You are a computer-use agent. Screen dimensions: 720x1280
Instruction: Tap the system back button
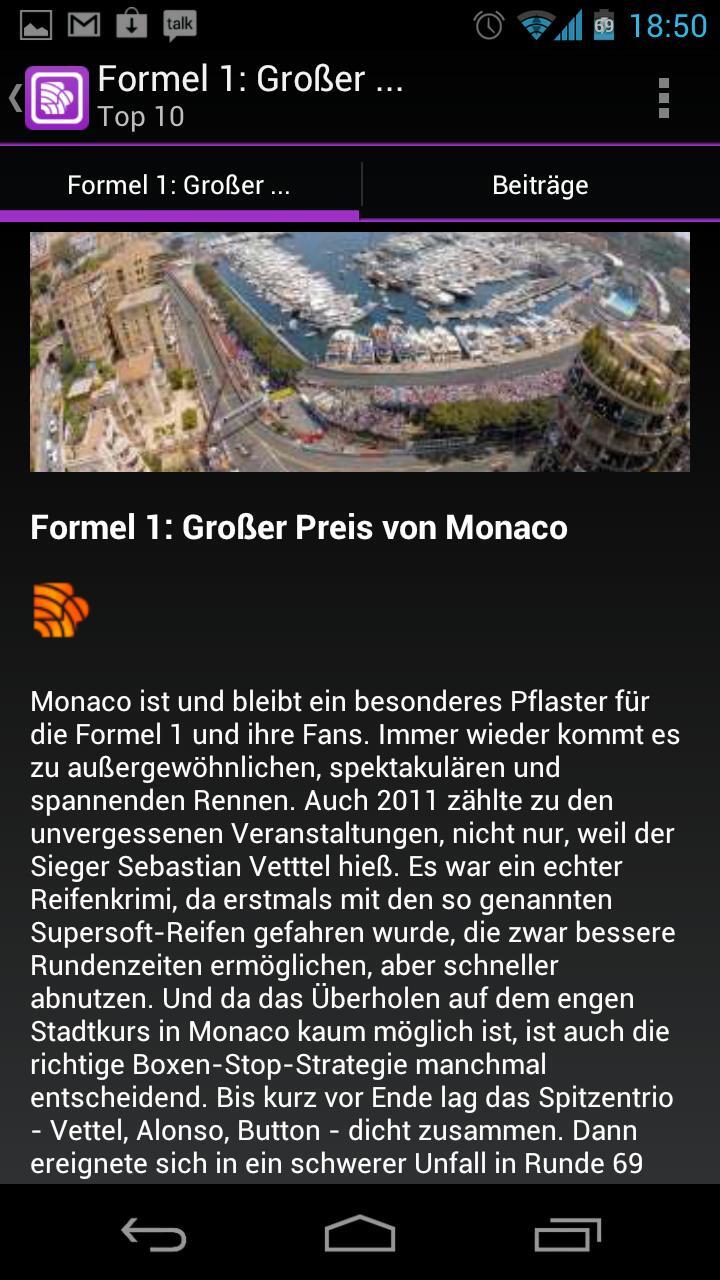tap(154, 1235)
